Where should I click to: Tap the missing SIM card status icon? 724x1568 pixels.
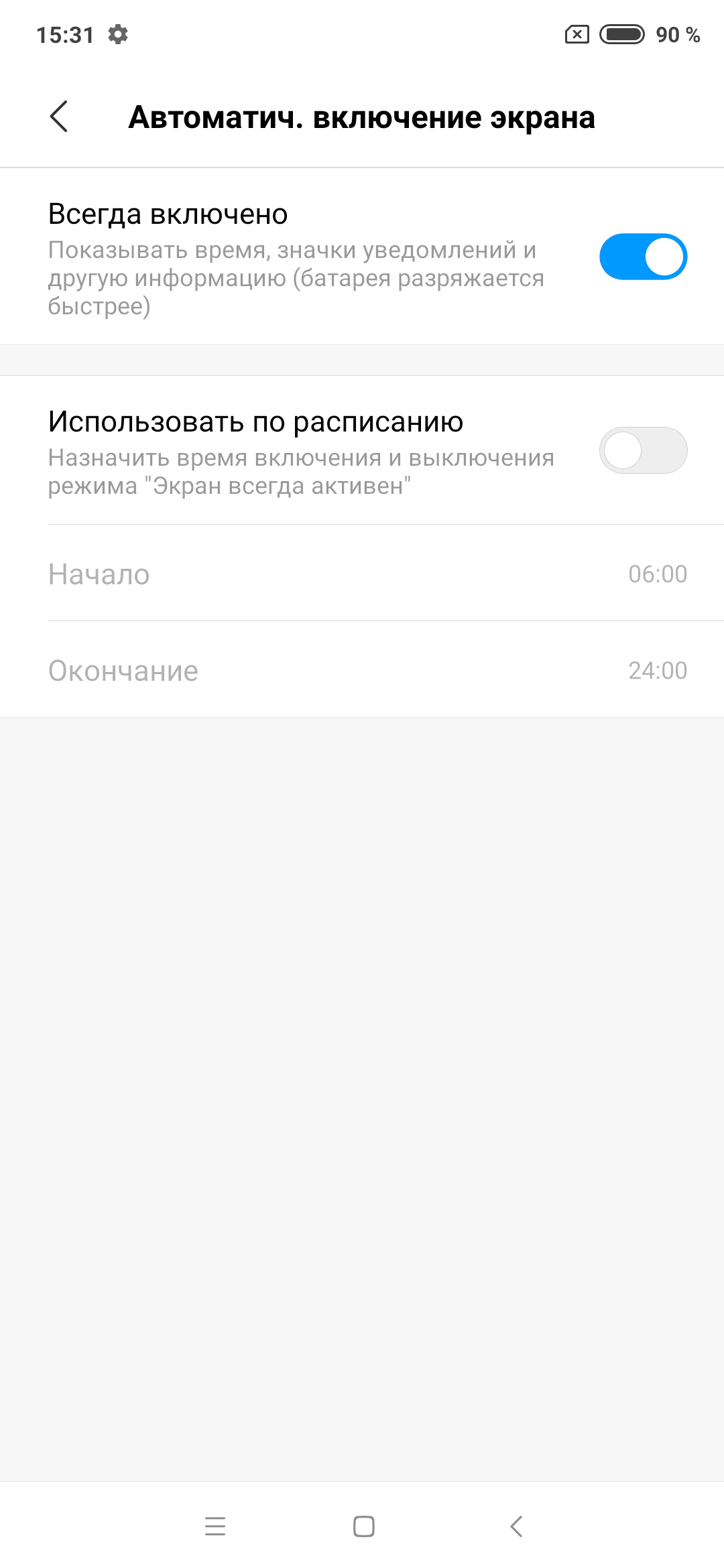point(578,35)
